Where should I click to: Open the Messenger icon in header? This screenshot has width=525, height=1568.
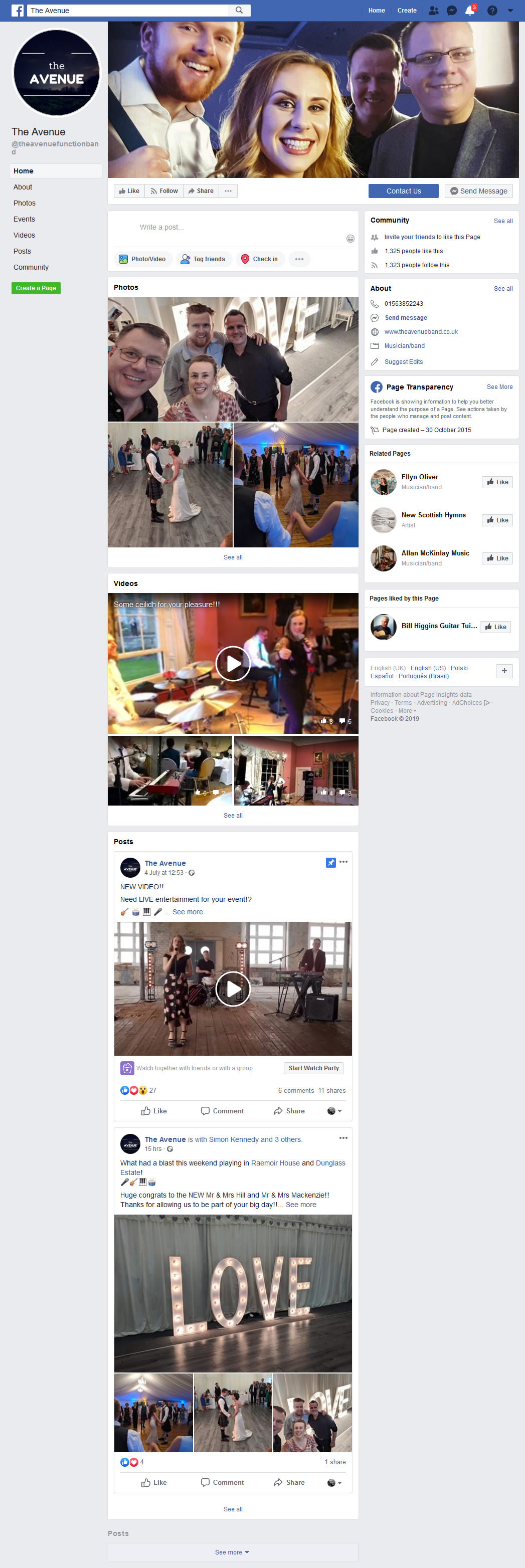pyautogui.click(x=452, y=11)
